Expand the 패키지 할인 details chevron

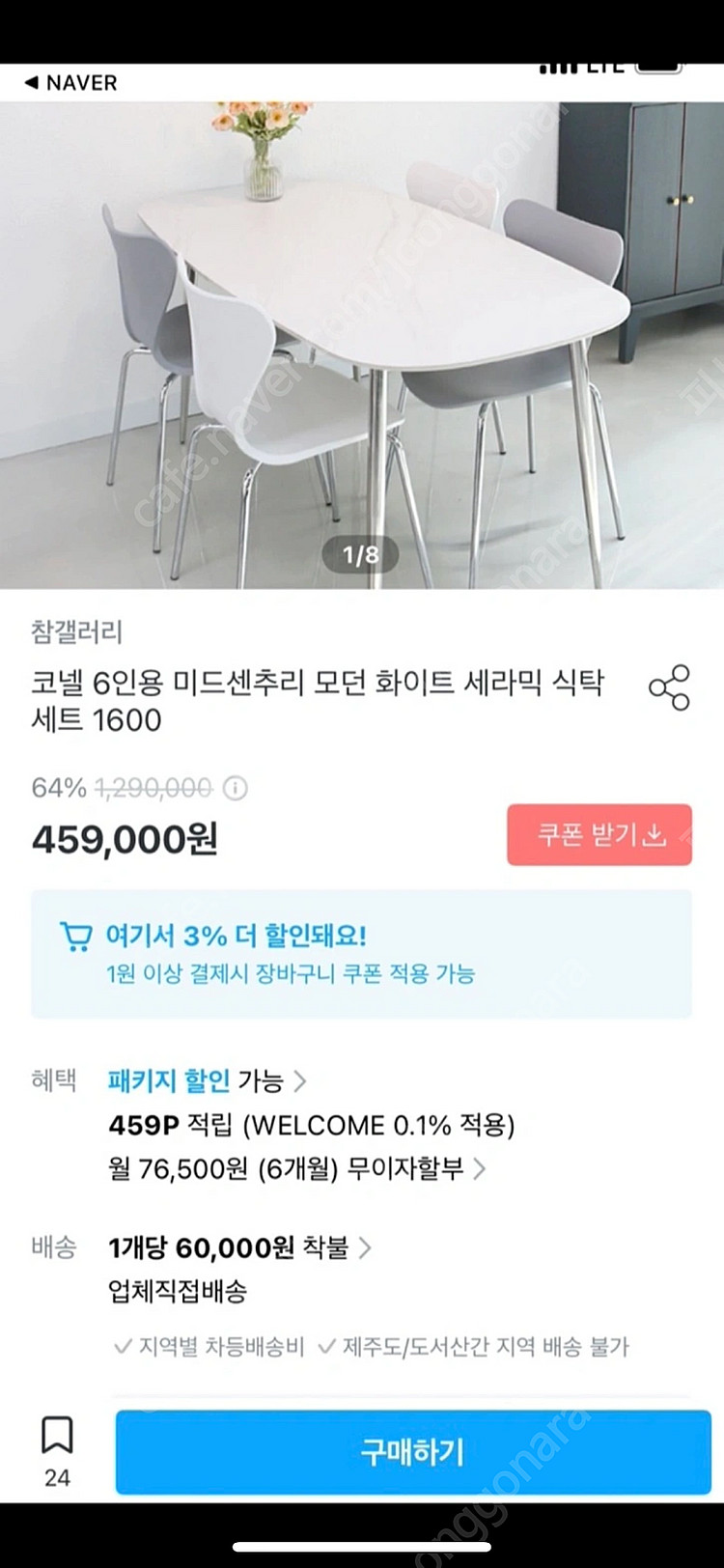tap(299, 1081)
